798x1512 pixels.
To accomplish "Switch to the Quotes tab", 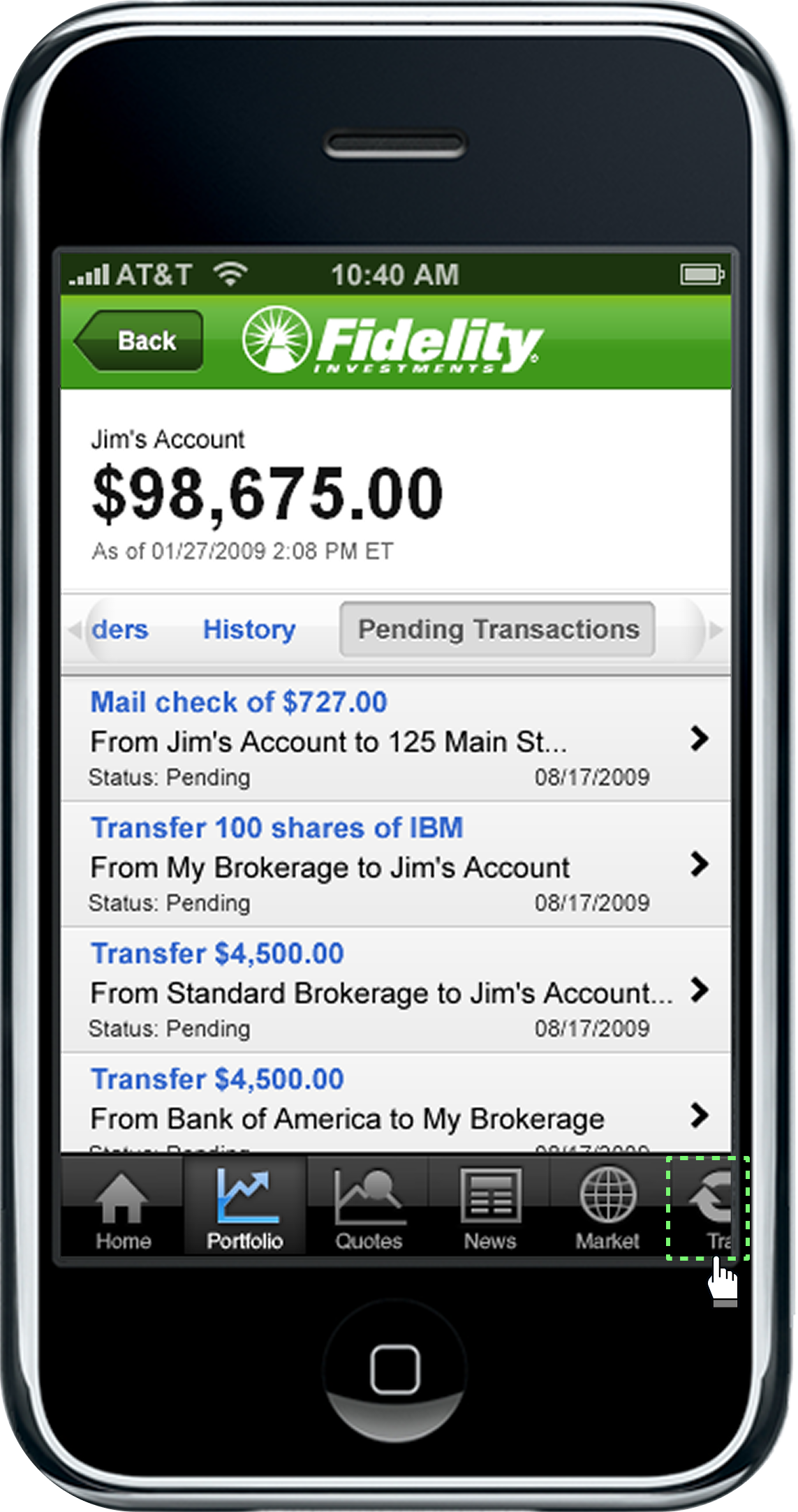I will coord(368,1209).
